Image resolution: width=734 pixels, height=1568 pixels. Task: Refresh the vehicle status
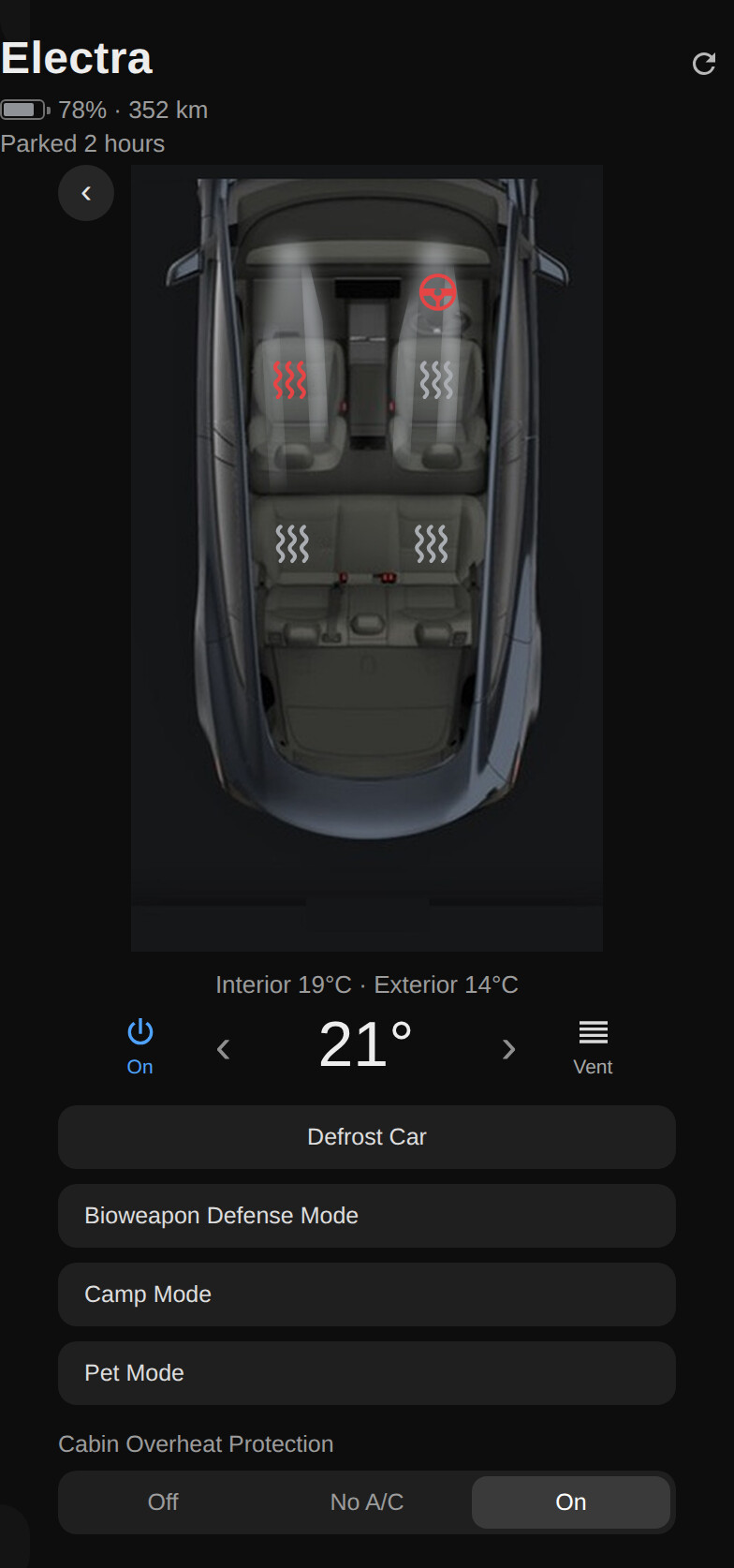703,64
